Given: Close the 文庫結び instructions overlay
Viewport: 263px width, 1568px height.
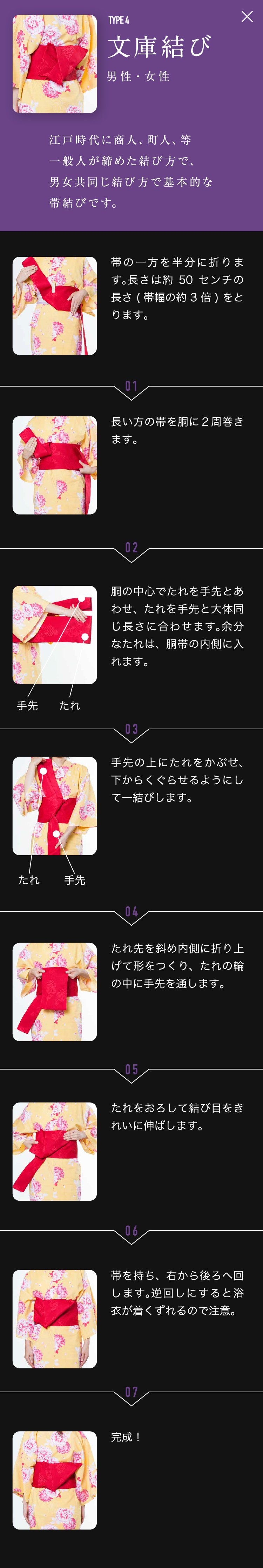Looking at the screenshot, I should [247, 17].
